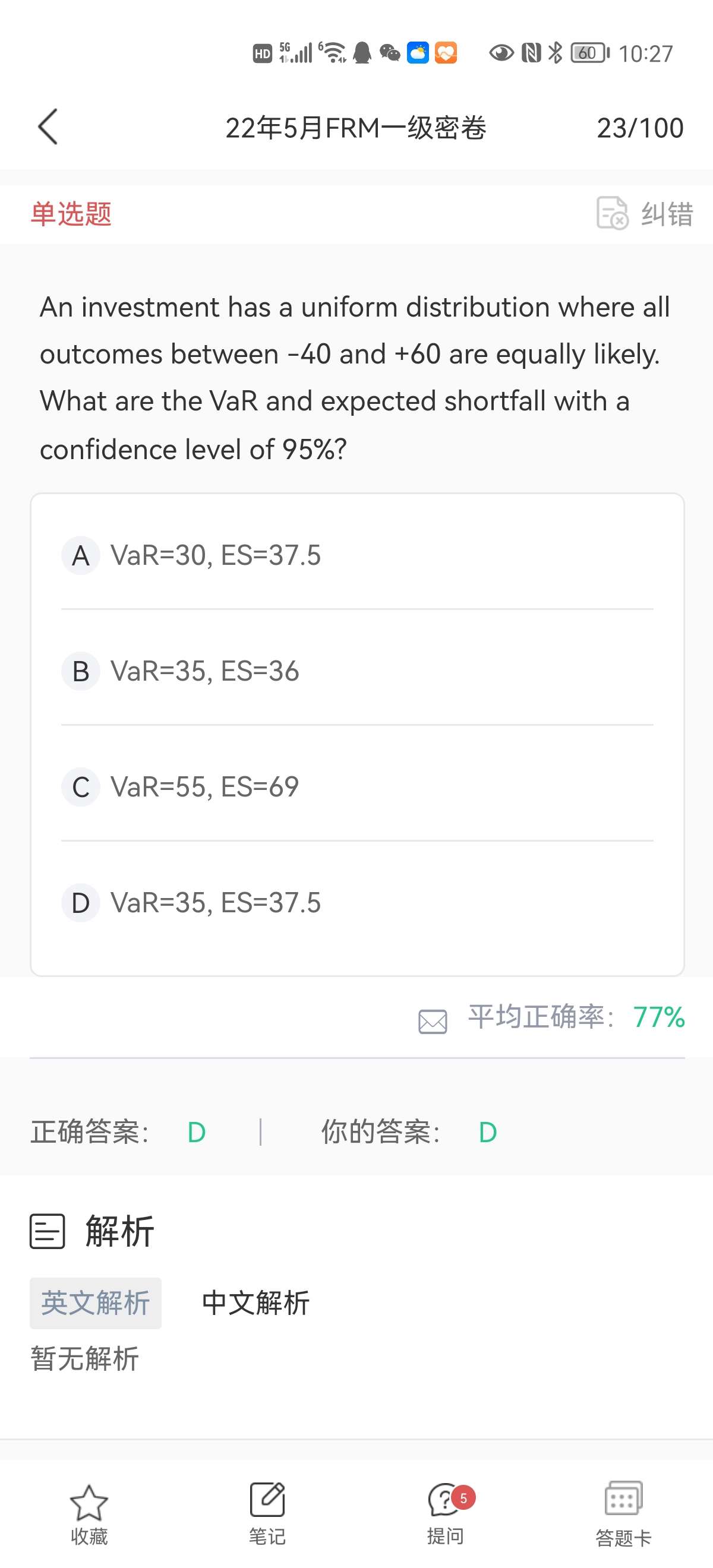Go back using the arrow icon
This screenshot has height=1568, width=713.
pyautogui.click(x=48, y=127)
